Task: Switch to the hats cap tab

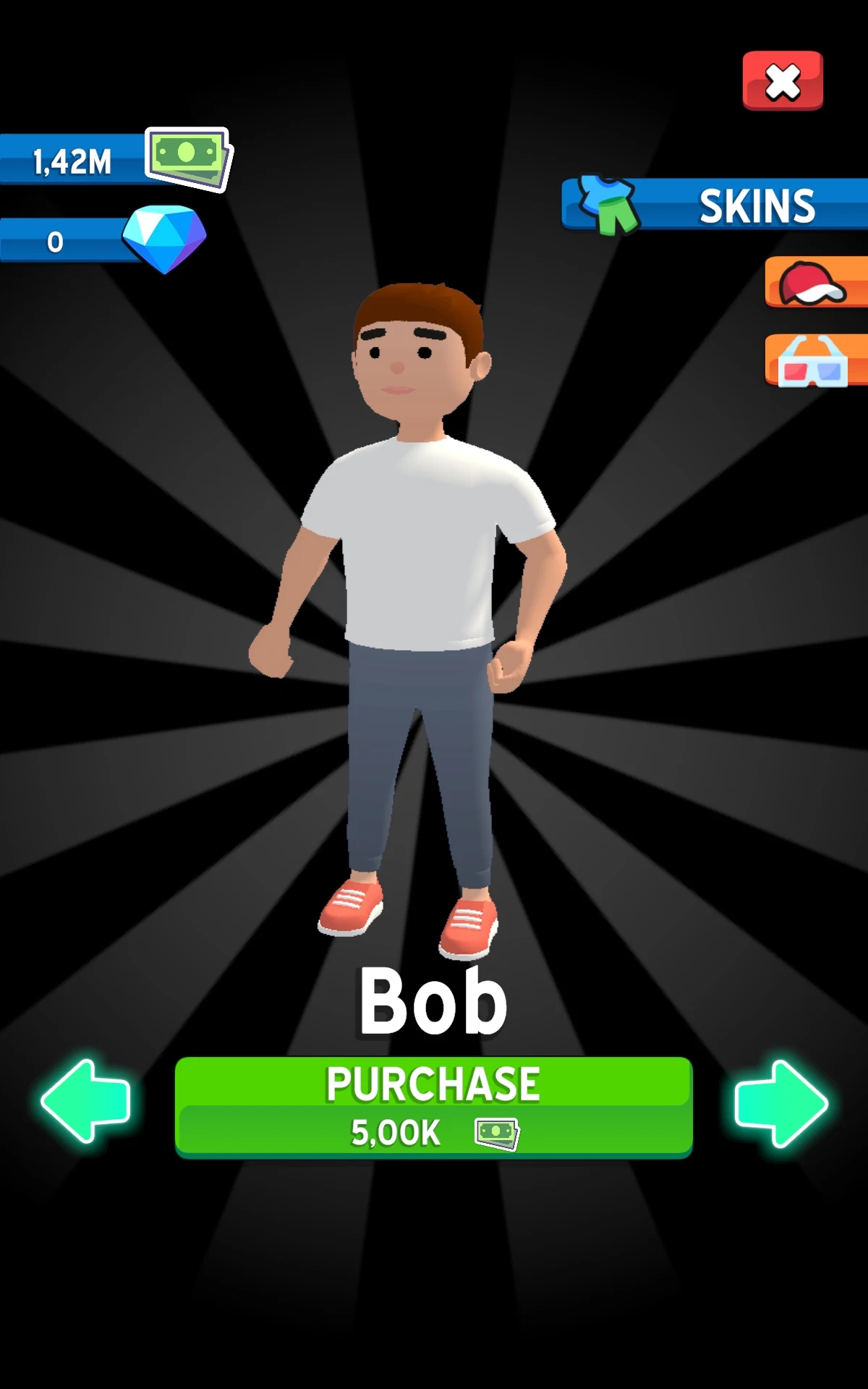Action: coord(816,283)
